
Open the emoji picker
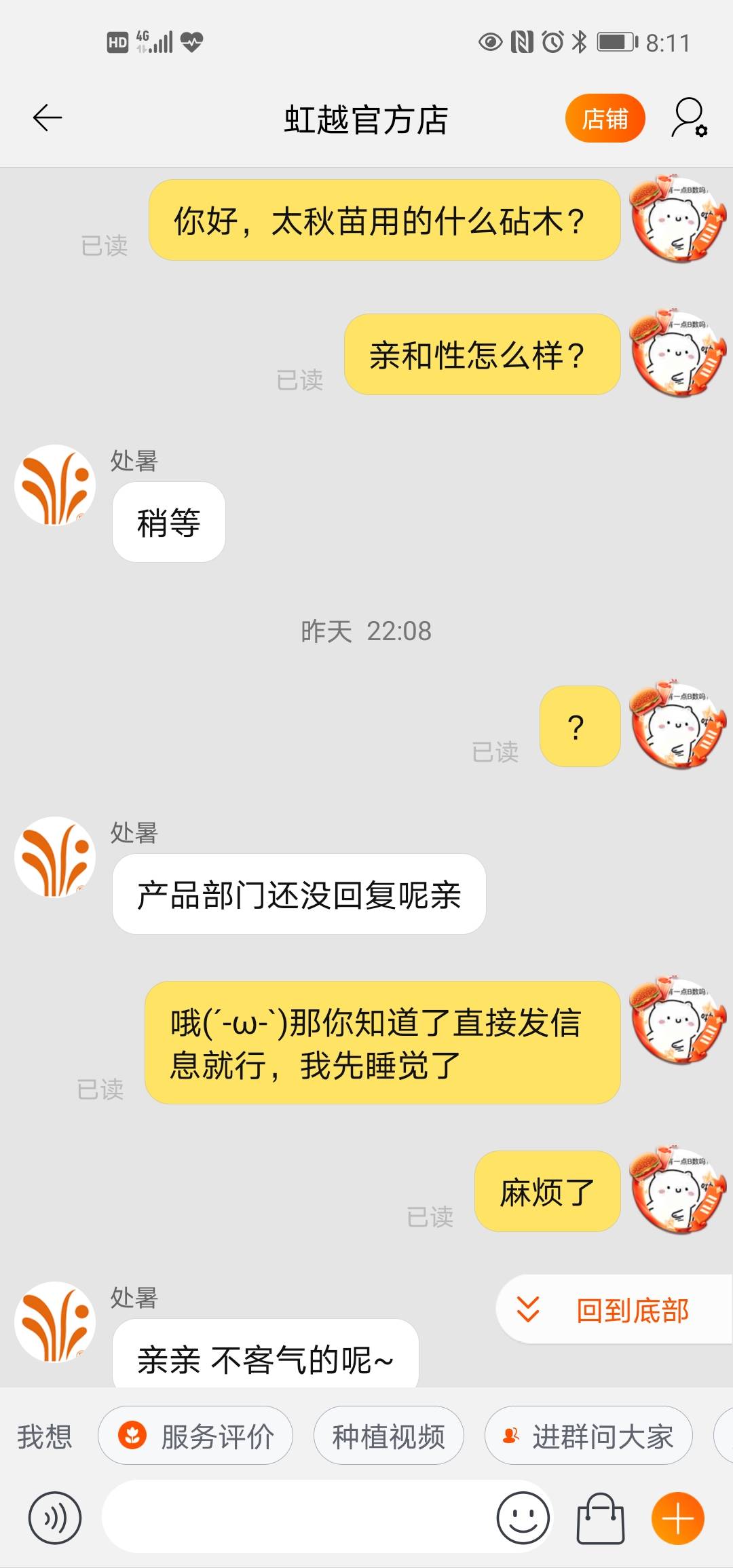click(x=523, y=1518)
